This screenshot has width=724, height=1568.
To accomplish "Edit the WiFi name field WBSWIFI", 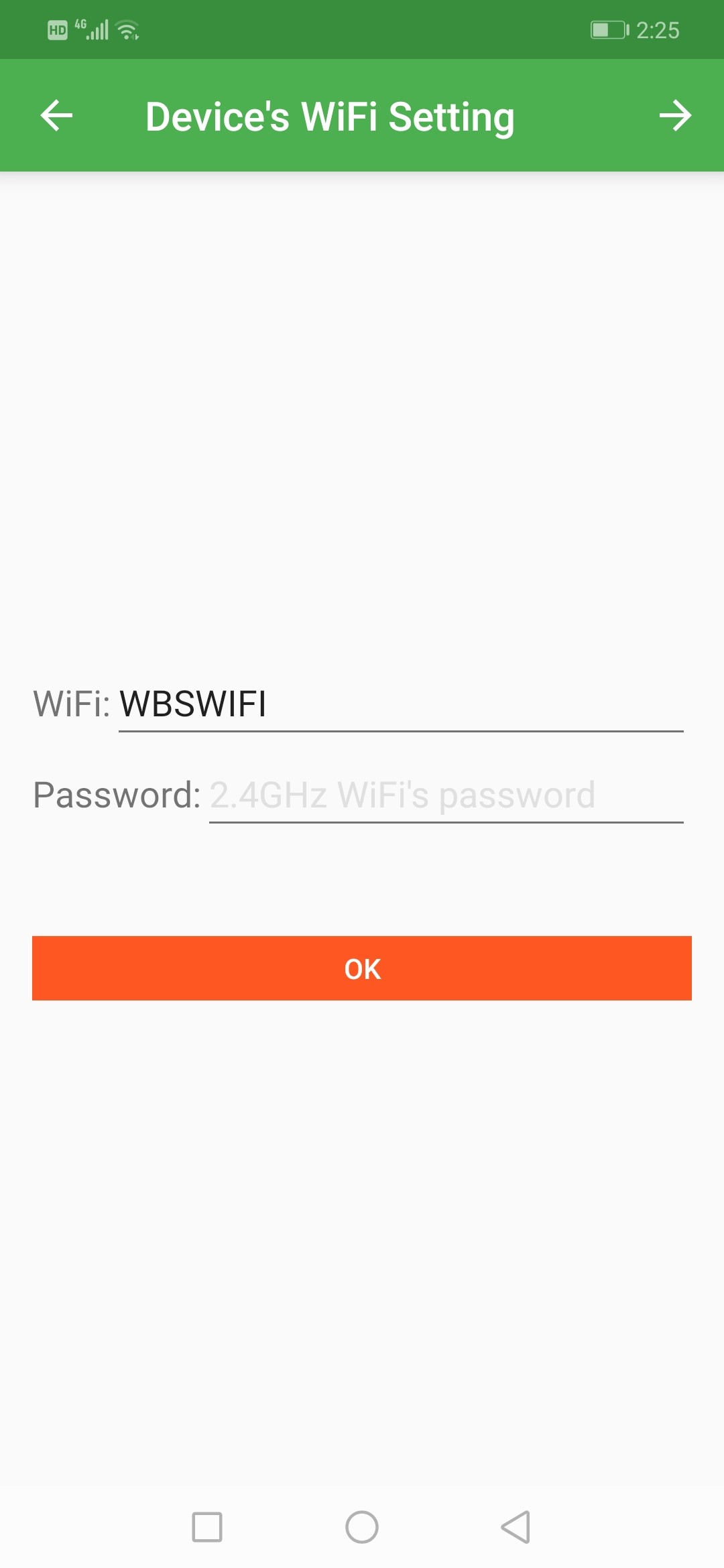I will pyautogui.click(x=401, y=704).
